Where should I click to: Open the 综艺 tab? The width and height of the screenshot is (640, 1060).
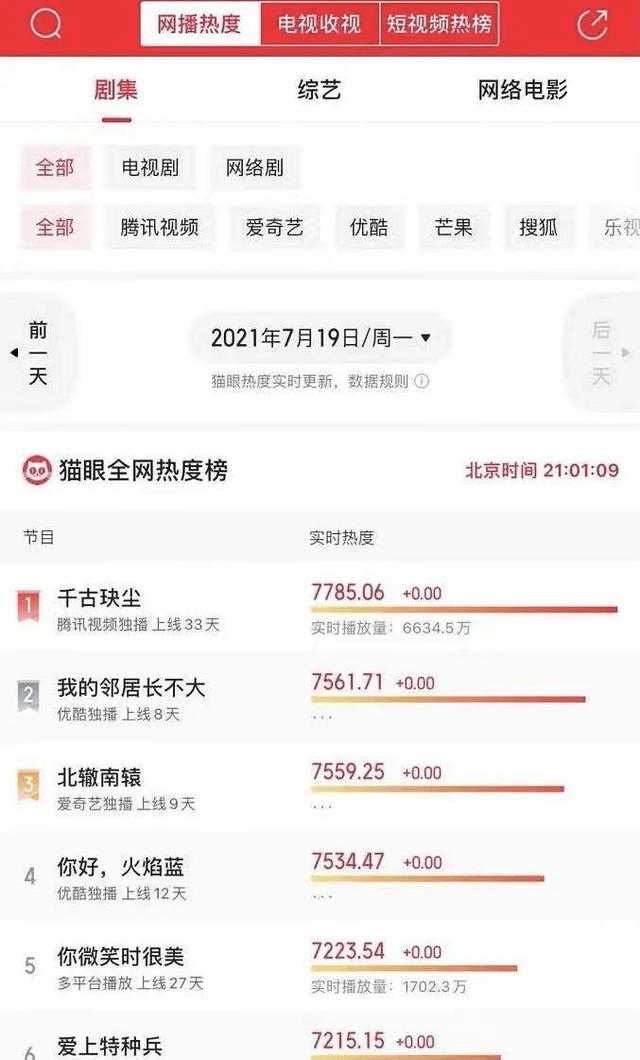pyautogui.click(x=319, y=90)
